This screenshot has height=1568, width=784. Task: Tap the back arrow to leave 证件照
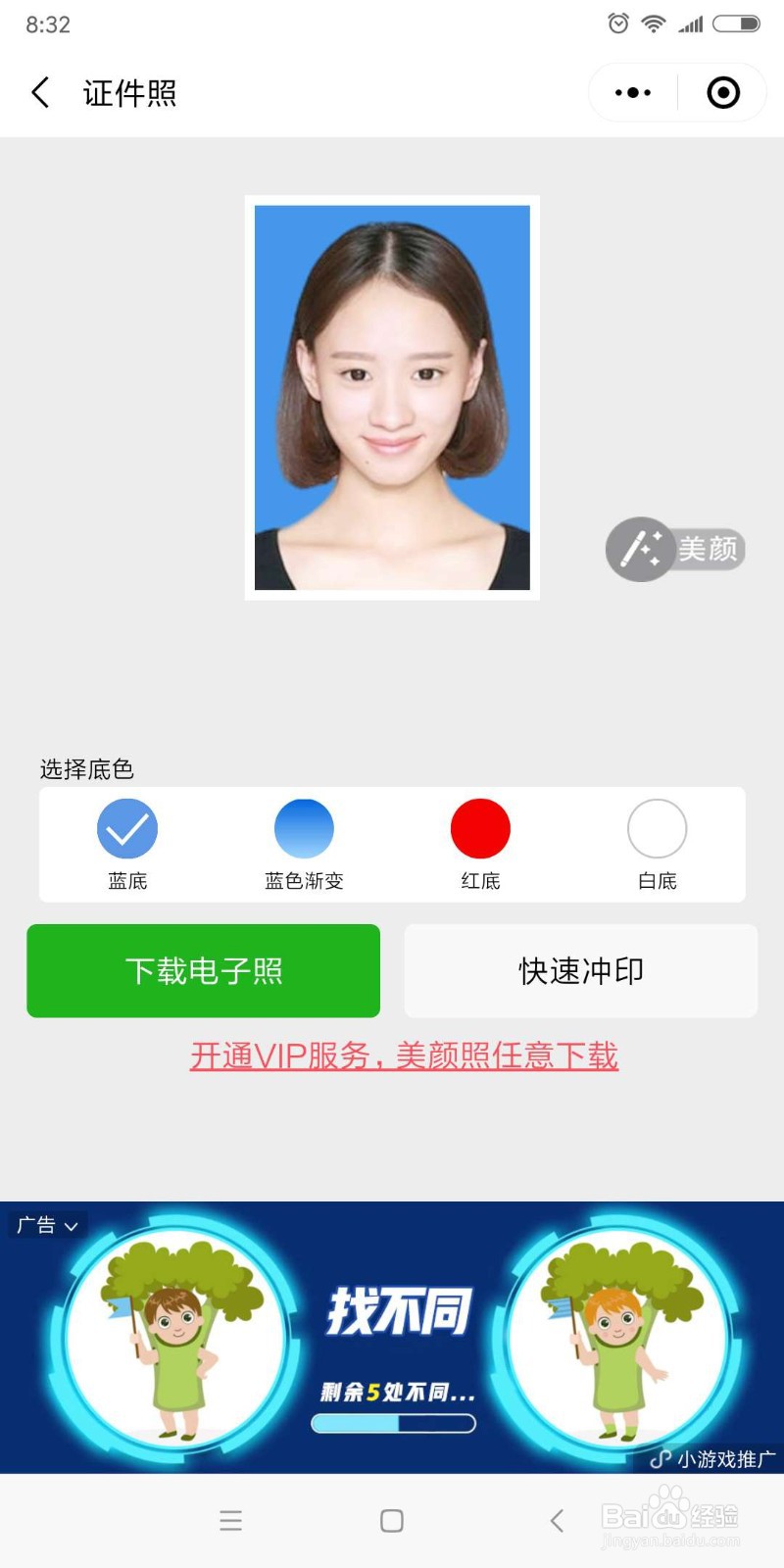39,91
